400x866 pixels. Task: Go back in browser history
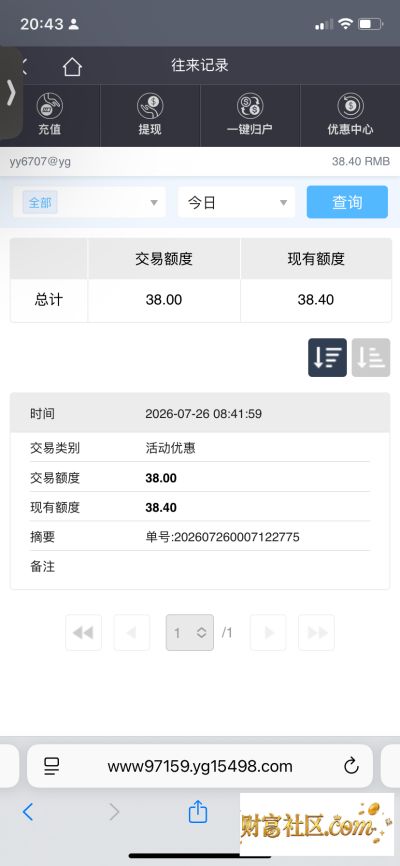pos(28,811)
